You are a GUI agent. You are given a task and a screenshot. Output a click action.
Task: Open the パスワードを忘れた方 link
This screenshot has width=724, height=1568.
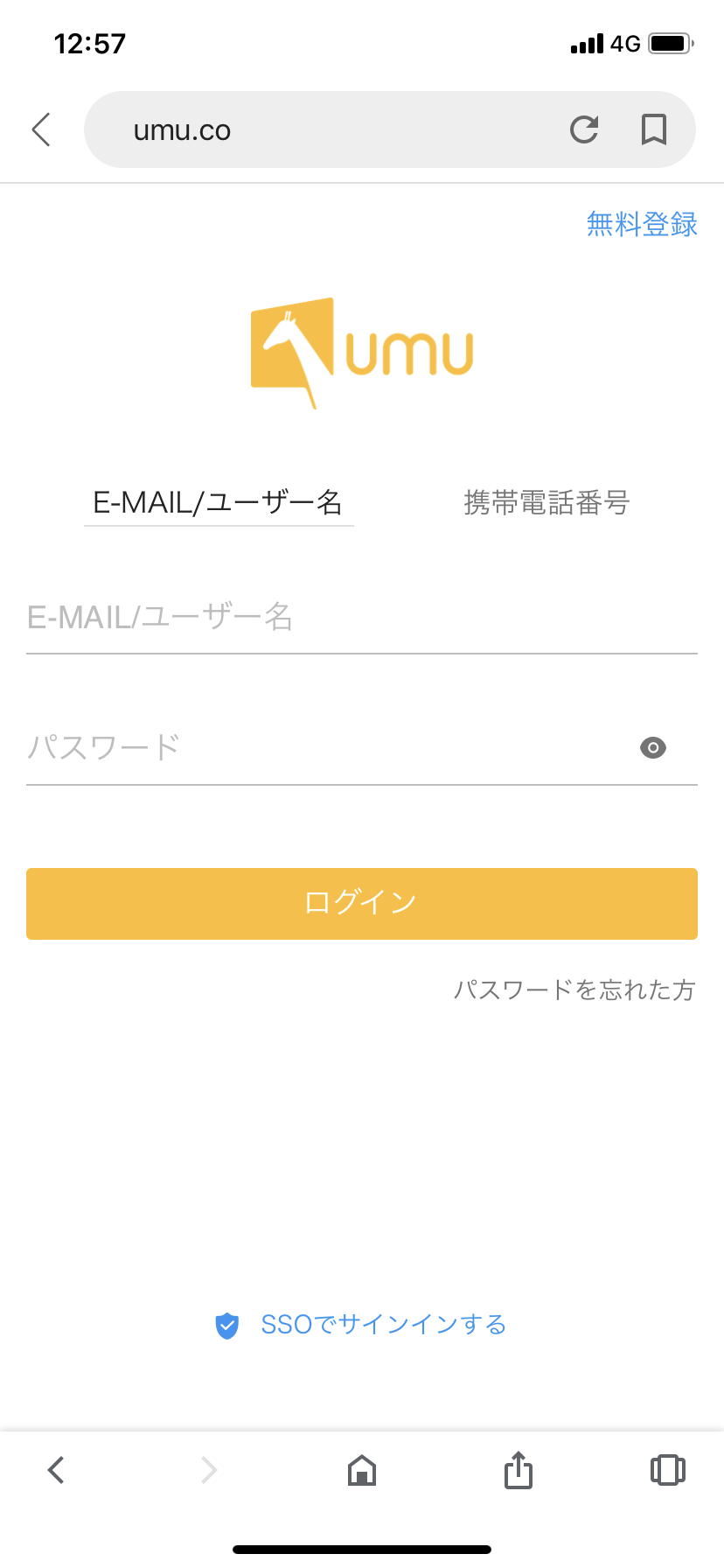coord(574,990)
